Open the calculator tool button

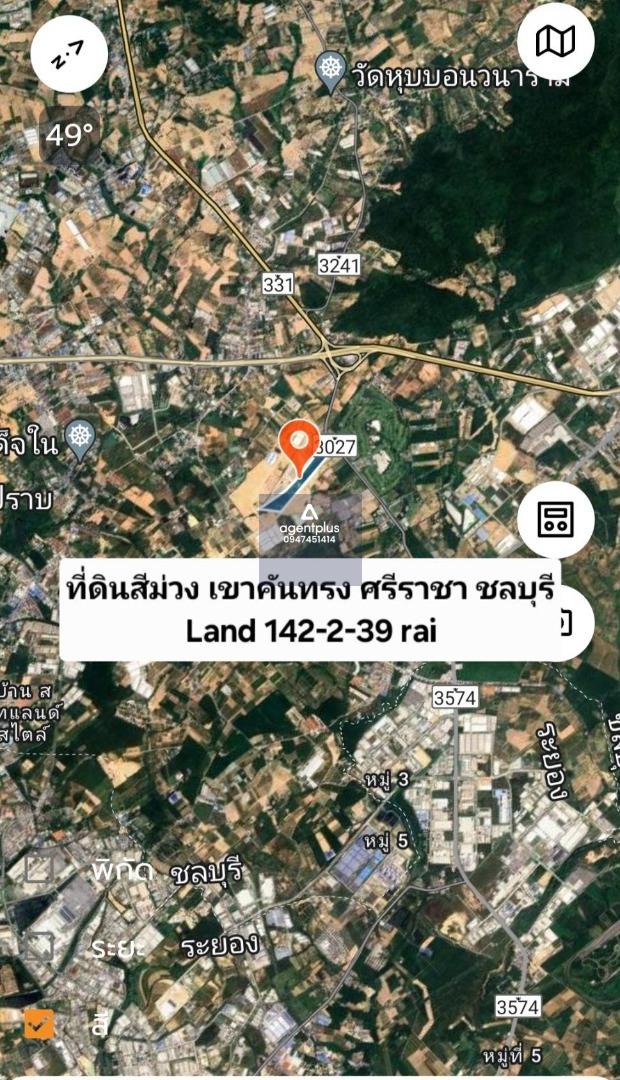point(555,519)
